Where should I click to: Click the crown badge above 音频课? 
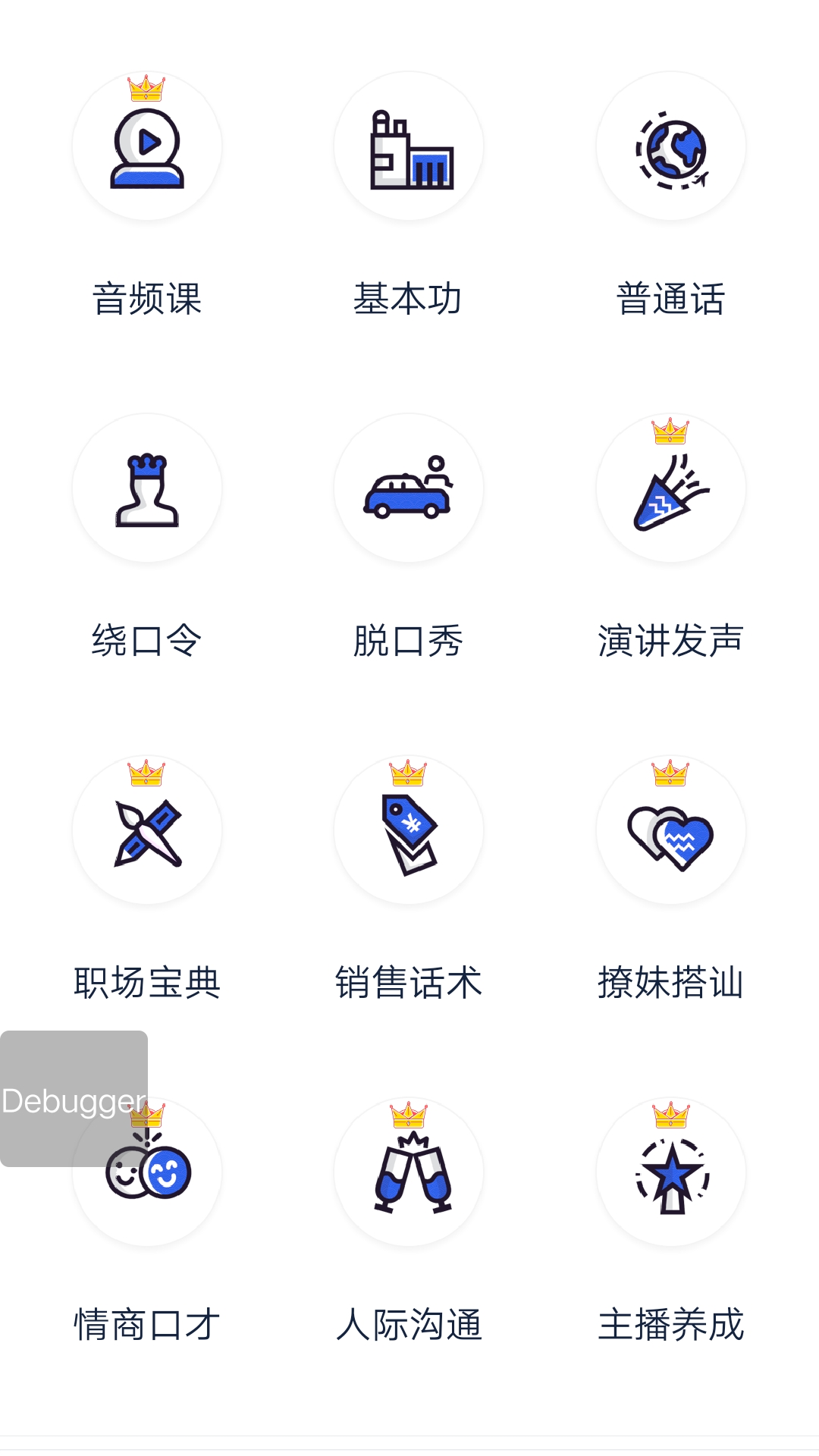tap(146, 89)
